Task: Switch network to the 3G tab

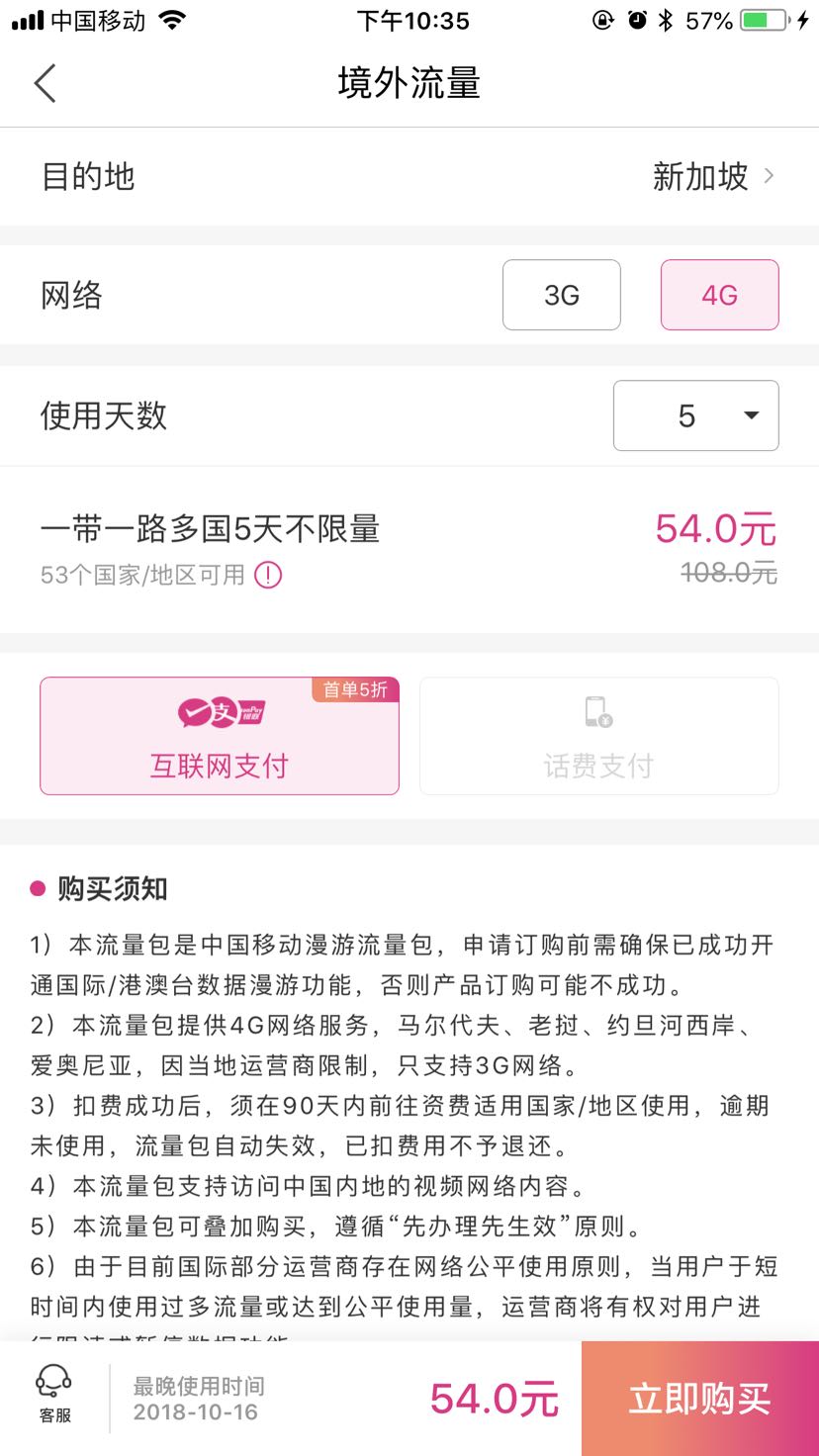Action: (561, 294)
